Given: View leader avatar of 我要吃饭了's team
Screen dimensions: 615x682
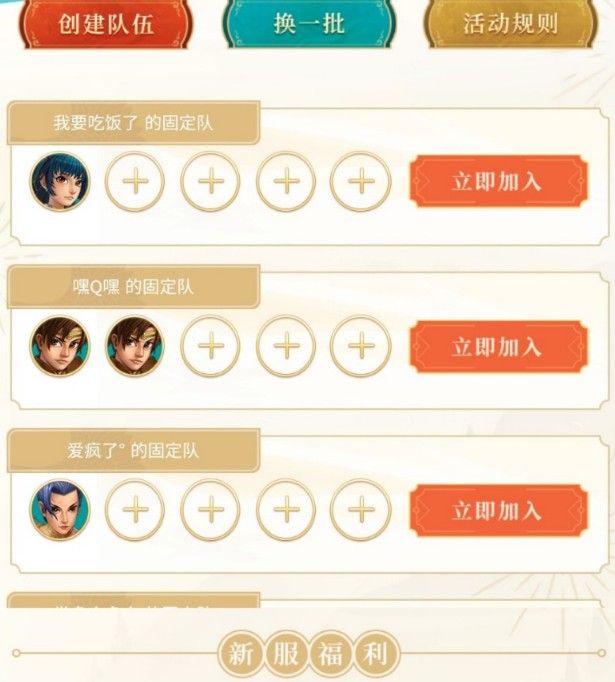Looking at the screenshot, I should pyautogui.click(x=59, y=182).
